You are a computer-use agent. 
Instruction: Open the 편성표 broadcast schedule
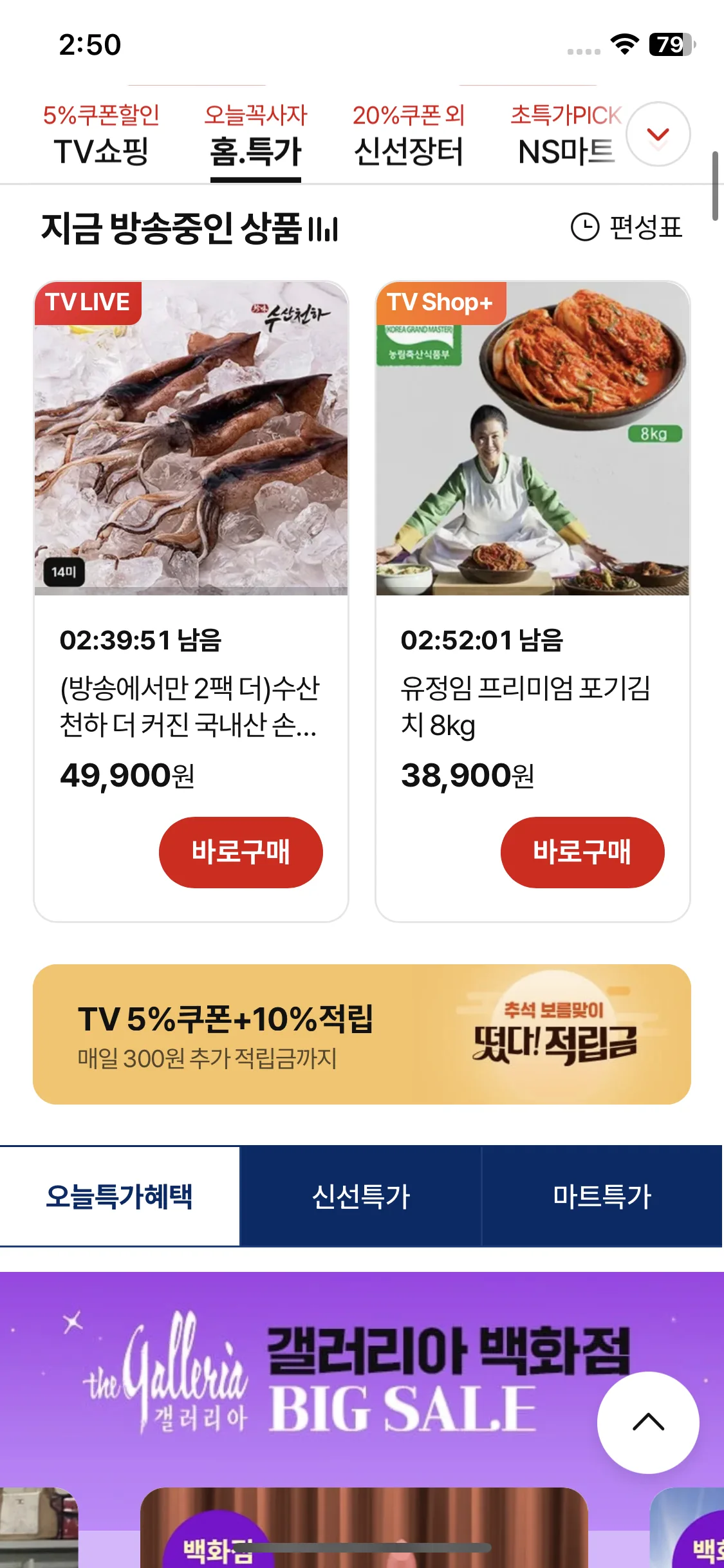[626, 227]
